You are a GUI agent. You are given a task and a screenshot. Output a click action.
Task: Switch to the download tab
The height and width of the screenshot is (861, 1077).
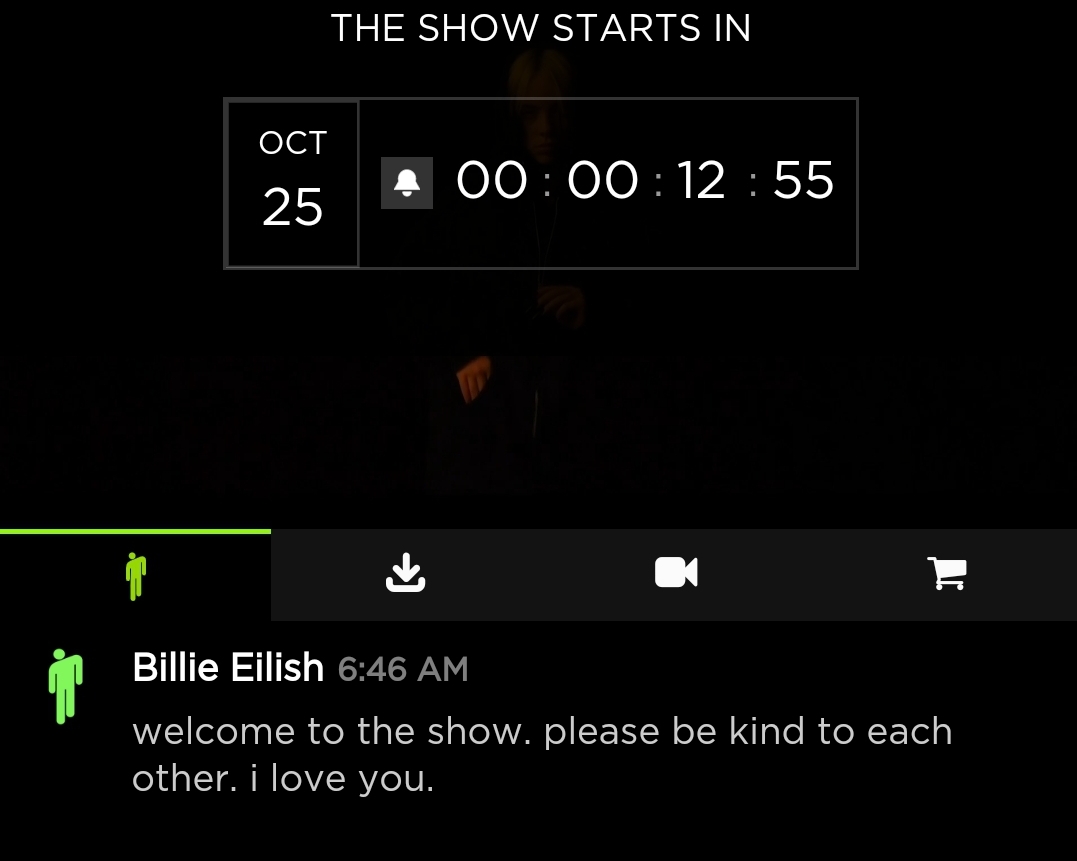pos(405,573)
